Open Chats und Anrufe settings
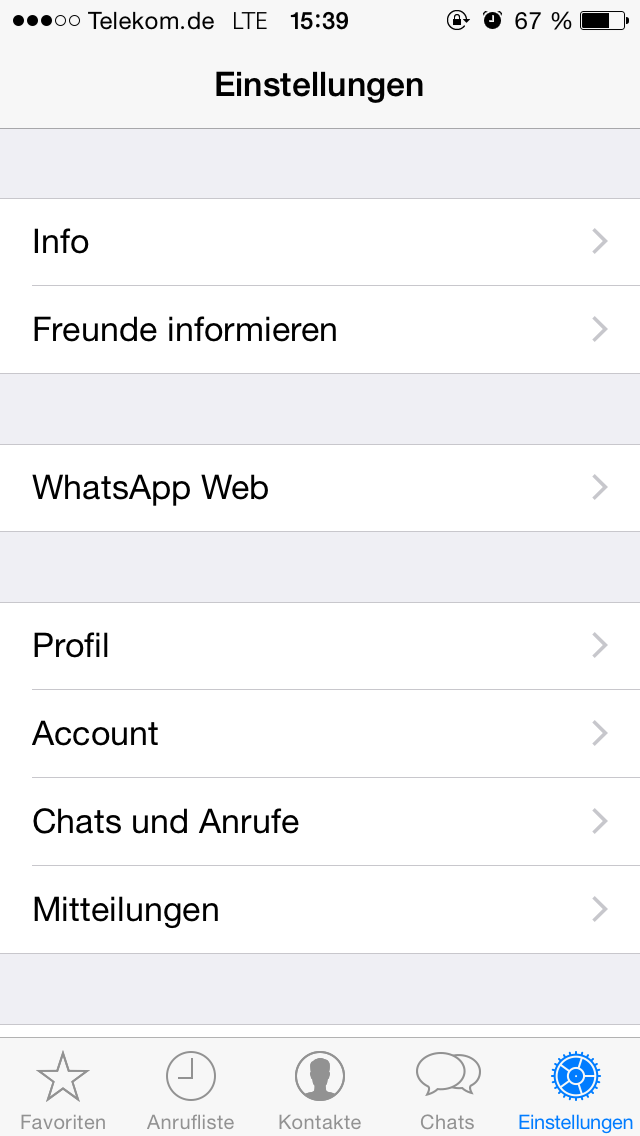The width and height of the screenshot is (640, 1136). point(320,822)
